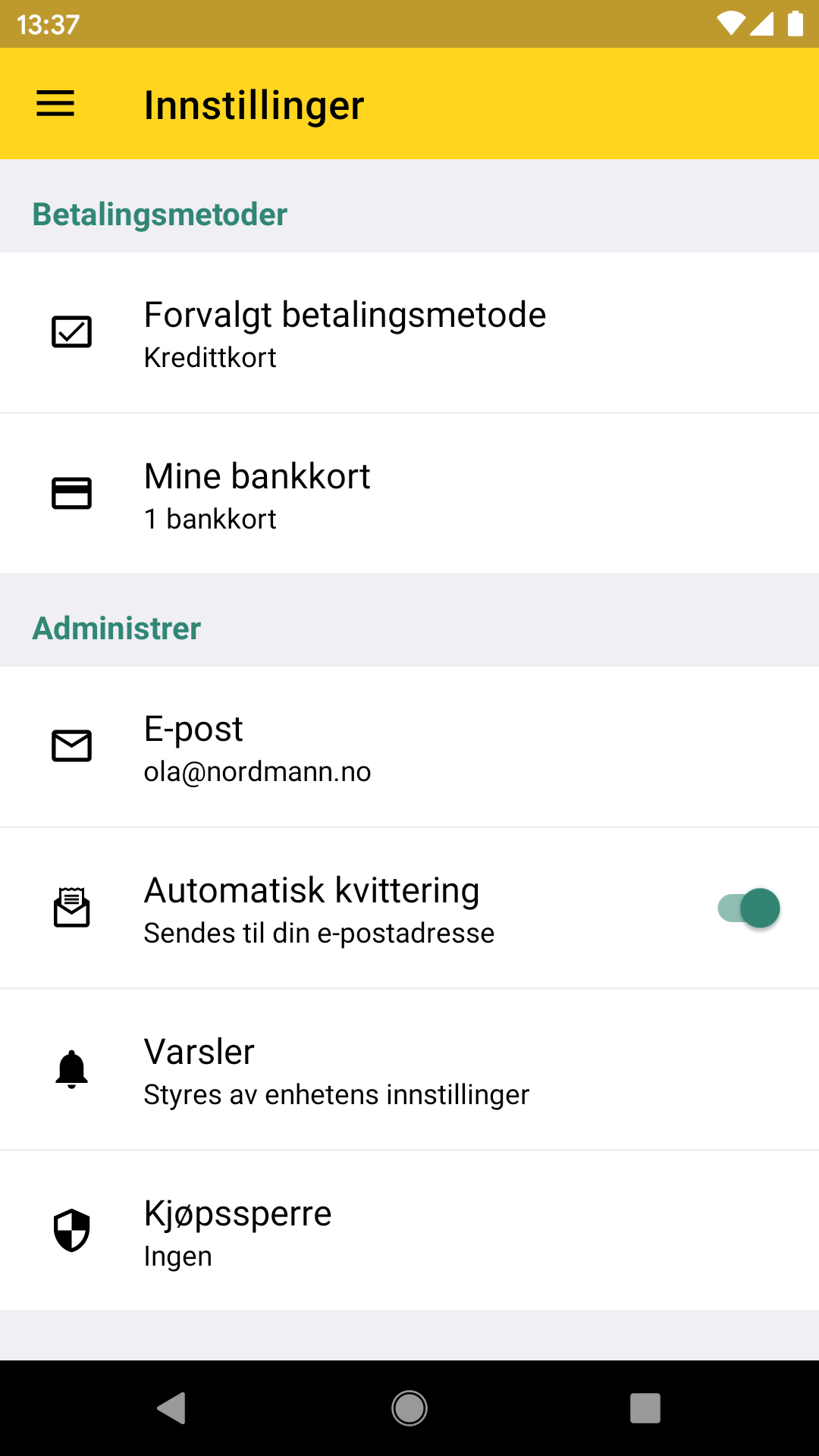Go back using the system back button

pos(172,1408)
